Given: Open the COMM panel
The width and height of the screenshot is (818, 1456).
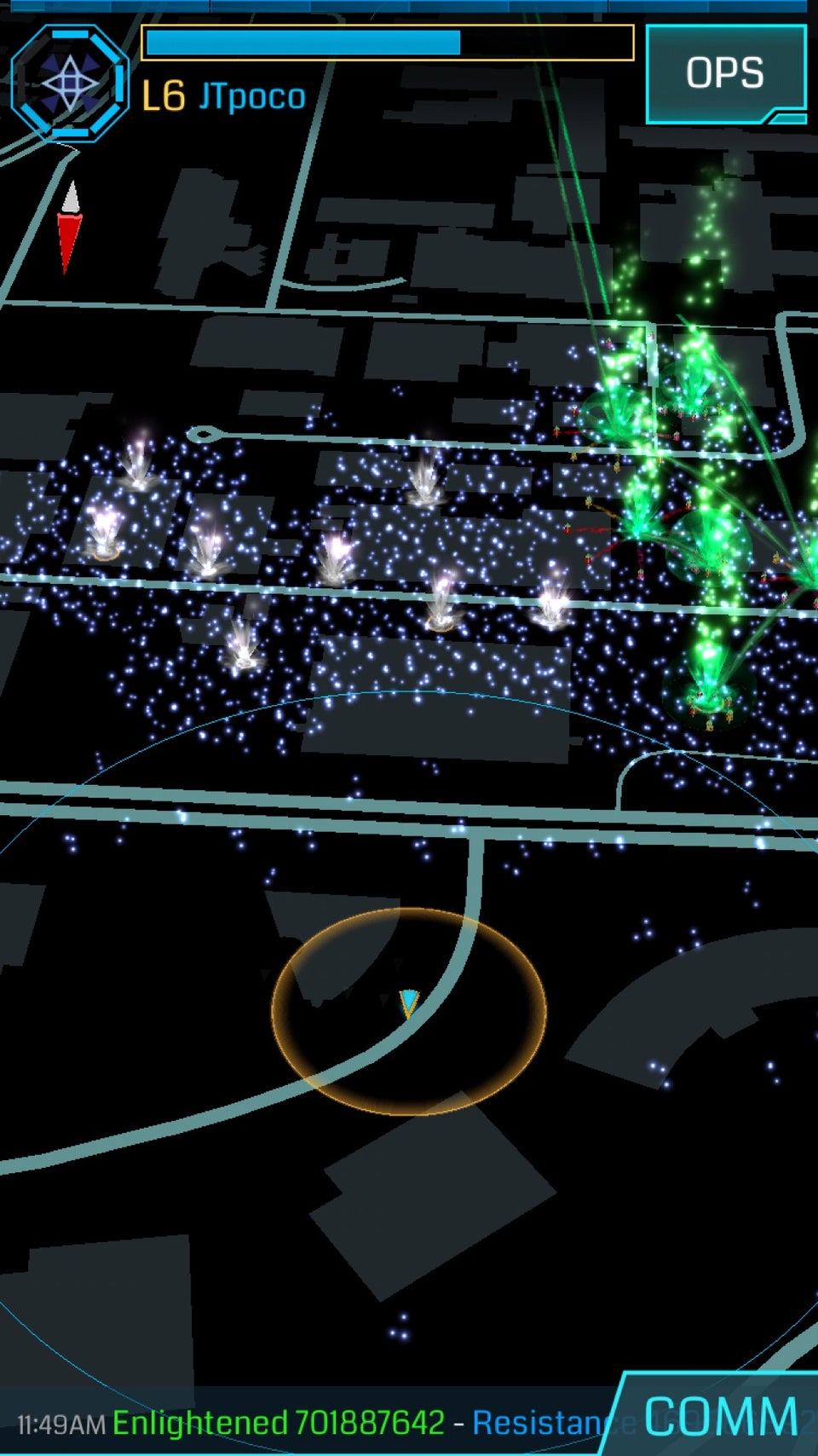Looking at the screenshot, I should pos(720,1416).
